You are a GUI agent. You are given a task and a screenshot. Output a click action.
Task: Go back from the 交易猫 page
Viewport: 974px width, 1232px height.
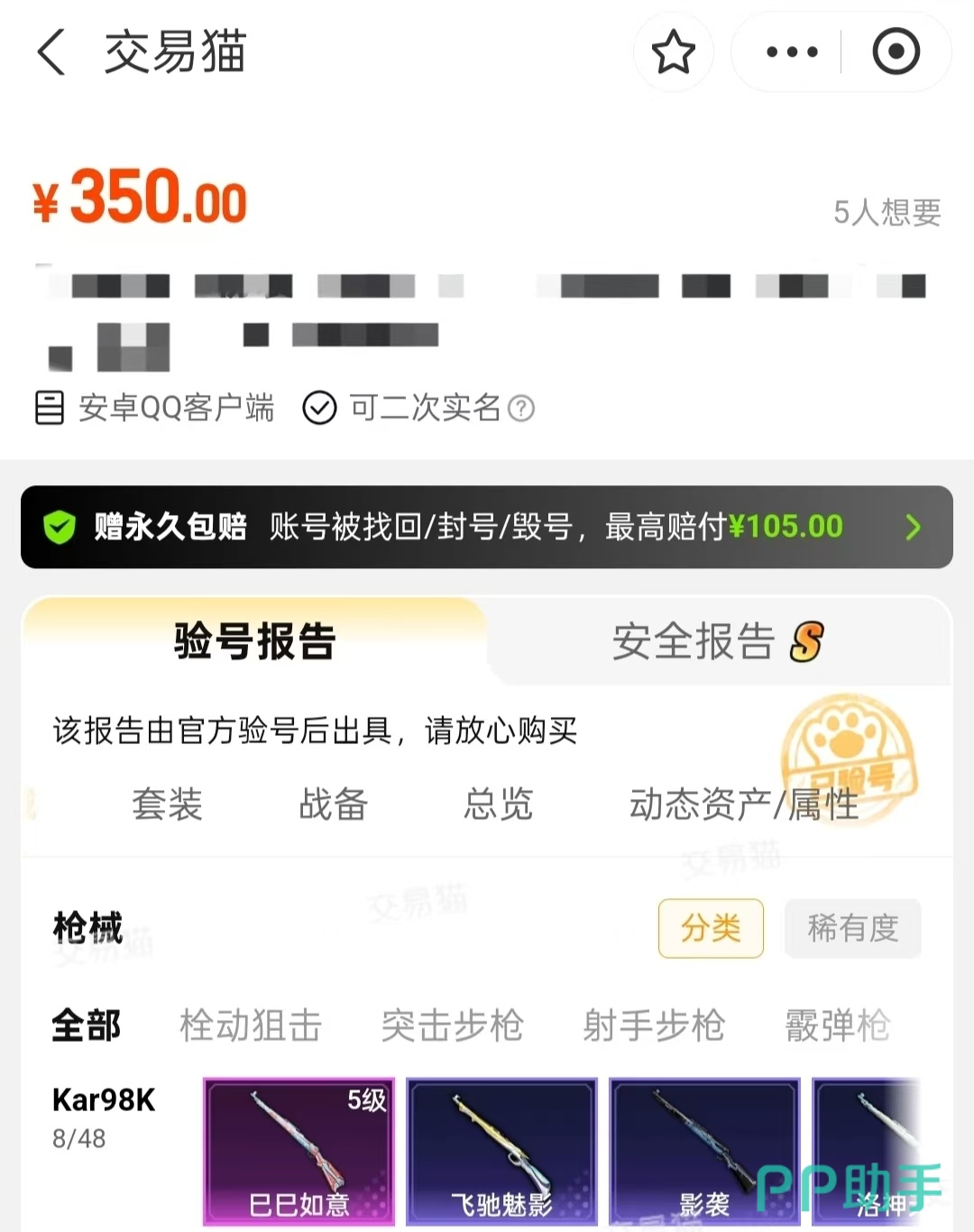click(51, 51)
